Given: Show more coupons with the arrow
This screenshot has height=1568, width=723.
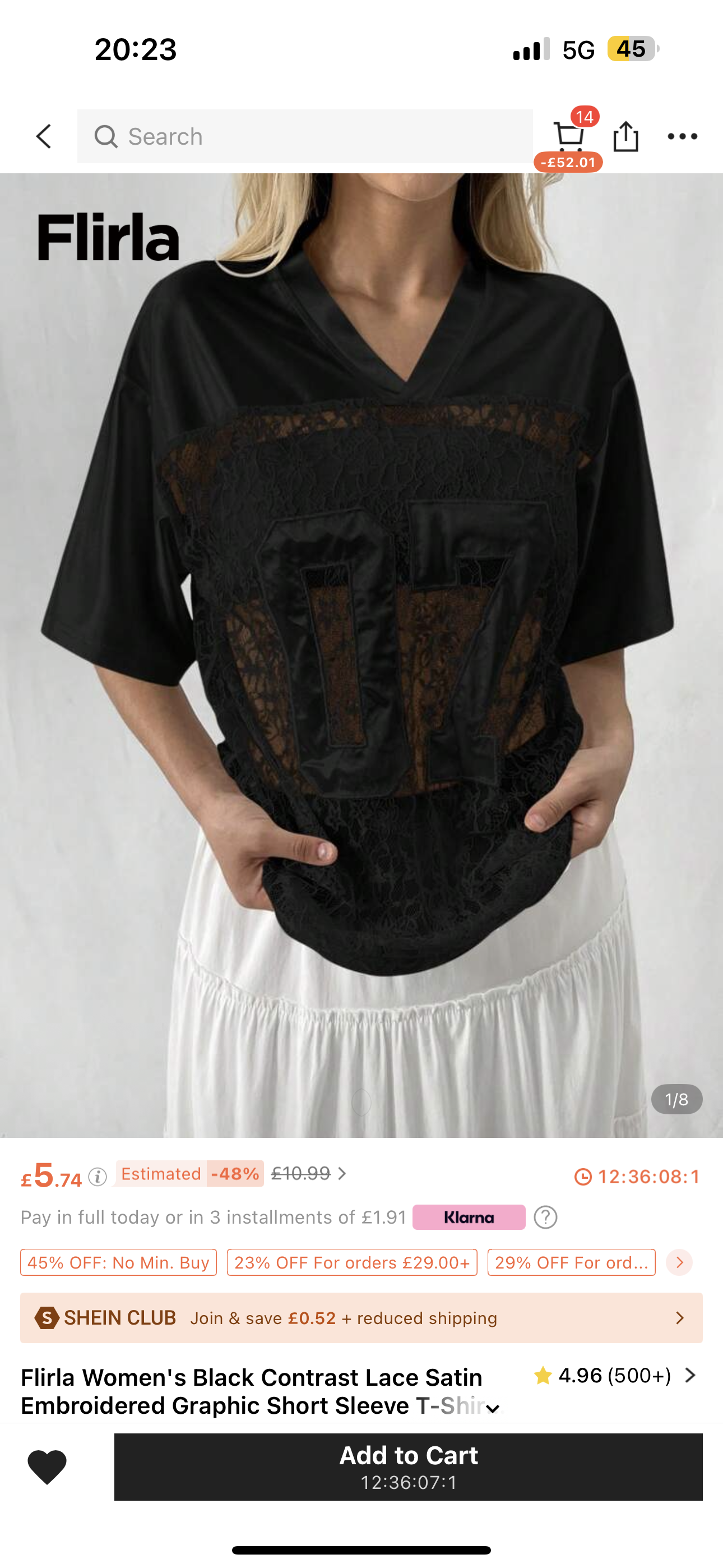Looking at the screenshot, I should click(x=679, y=1262).
